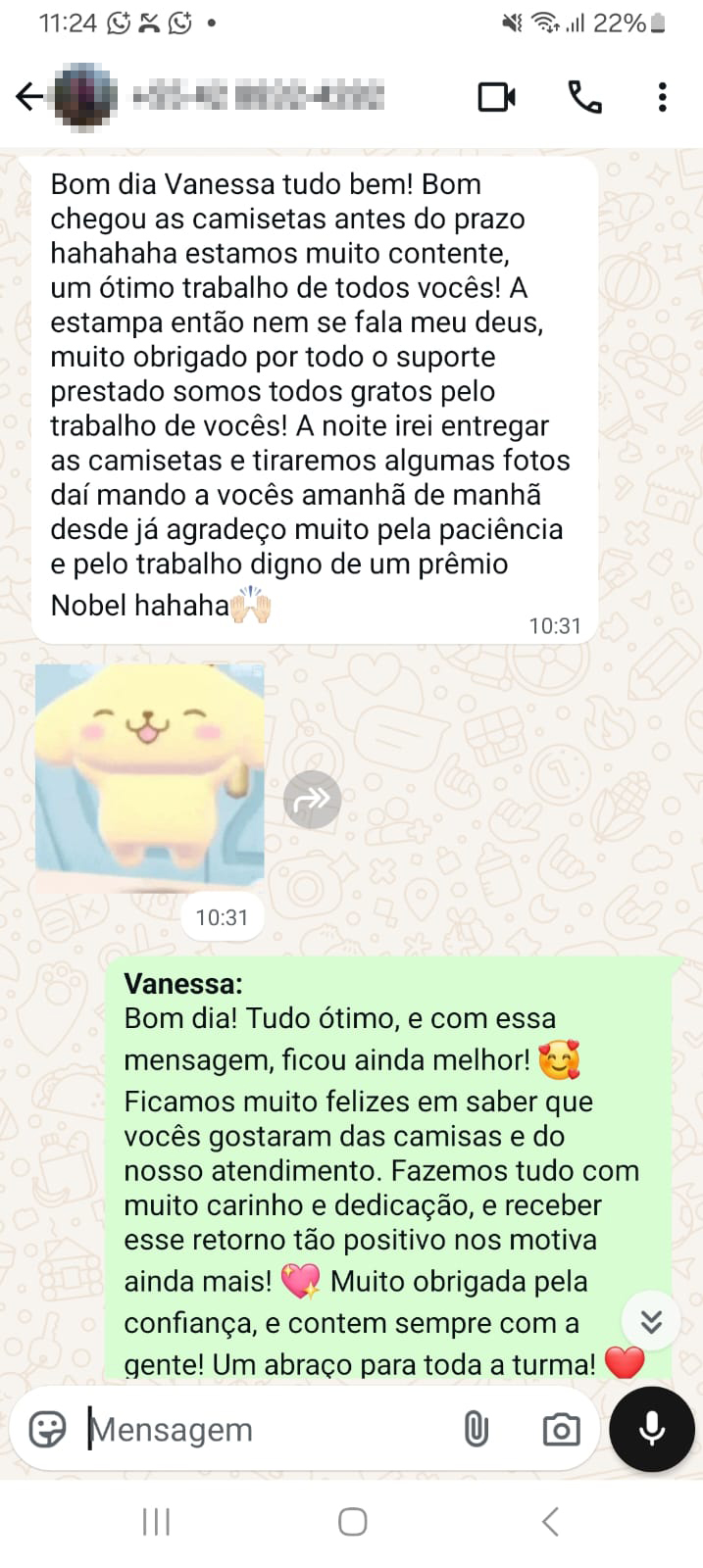
Task: Jump to the latest messages
Action: (651, 1321)
